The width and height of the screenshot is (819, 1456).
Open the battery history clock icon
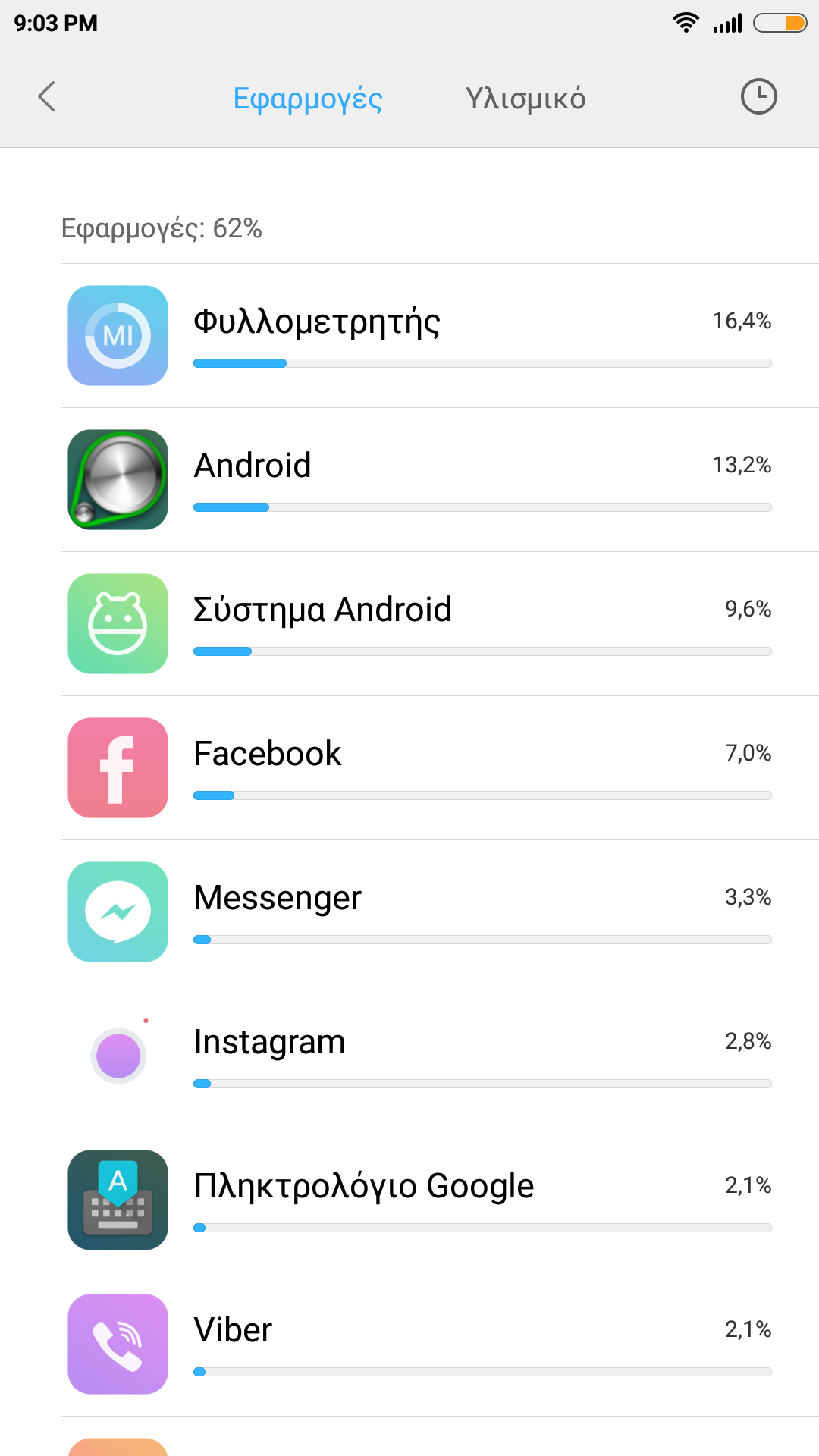tap(758, 97)
